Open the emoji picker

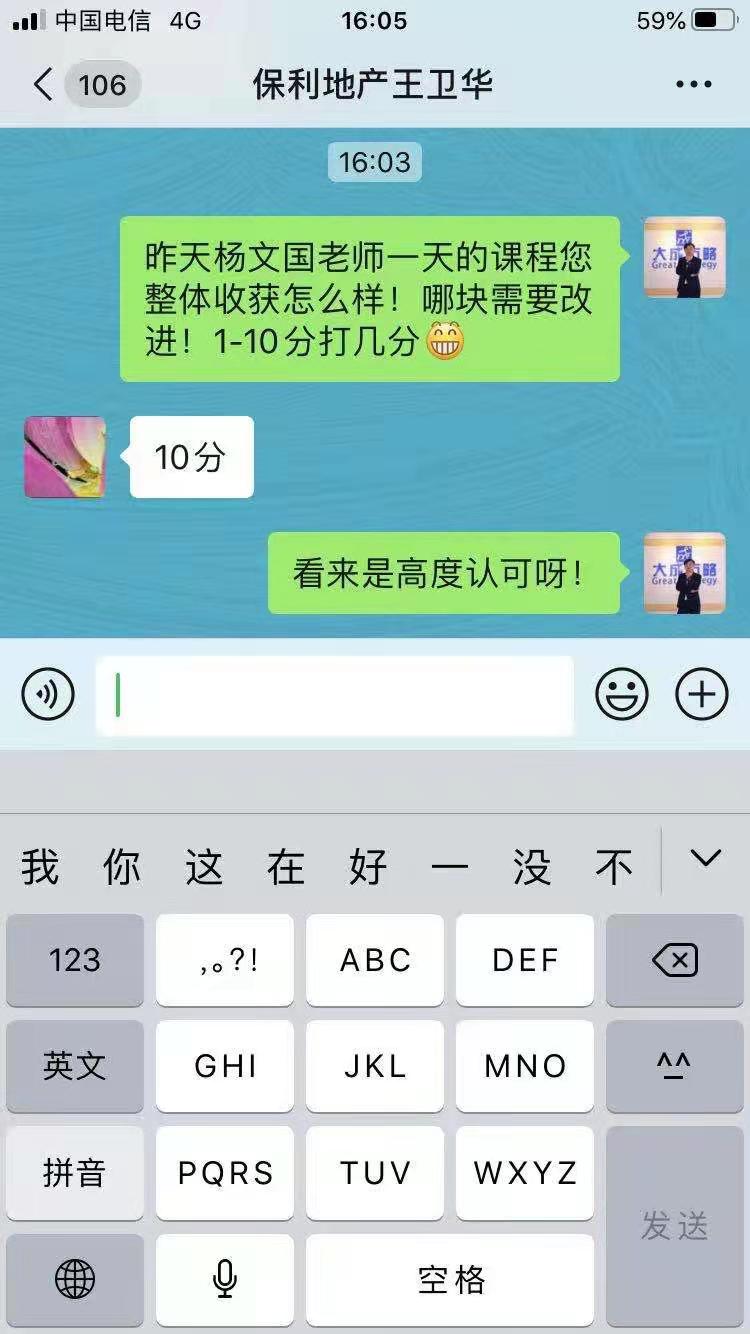622,694
